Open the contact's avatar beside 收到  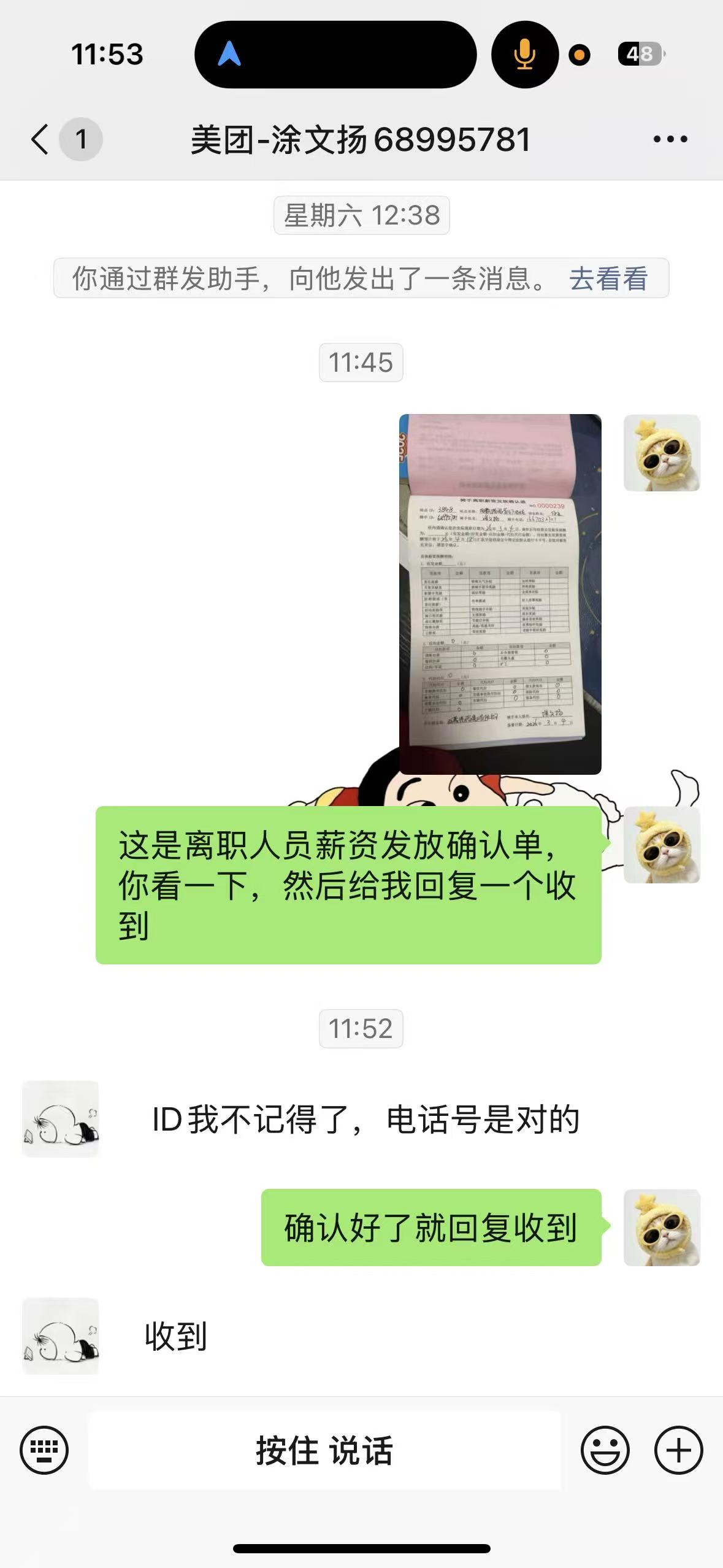point(61,1335)
